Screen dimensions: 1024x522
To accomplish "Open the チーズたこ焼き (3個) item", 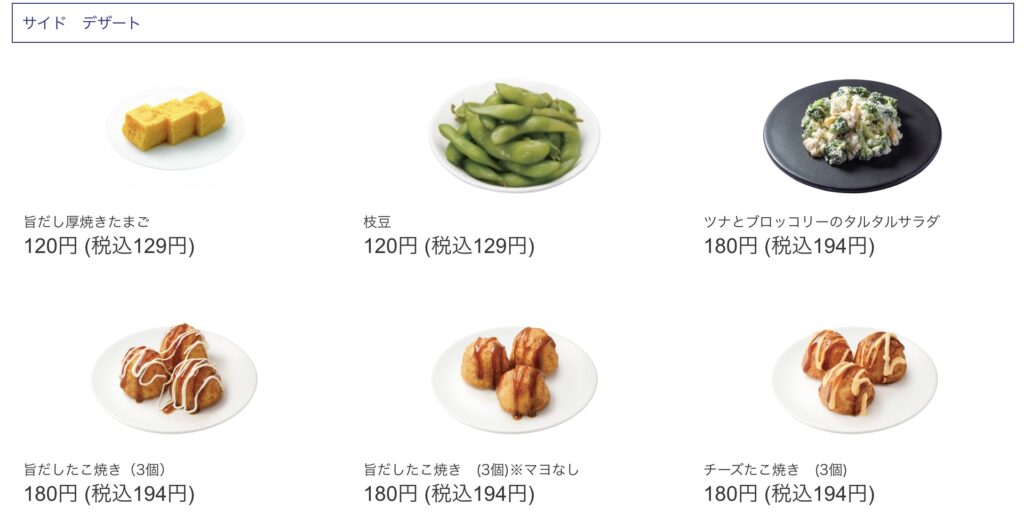I will [853, 375].
